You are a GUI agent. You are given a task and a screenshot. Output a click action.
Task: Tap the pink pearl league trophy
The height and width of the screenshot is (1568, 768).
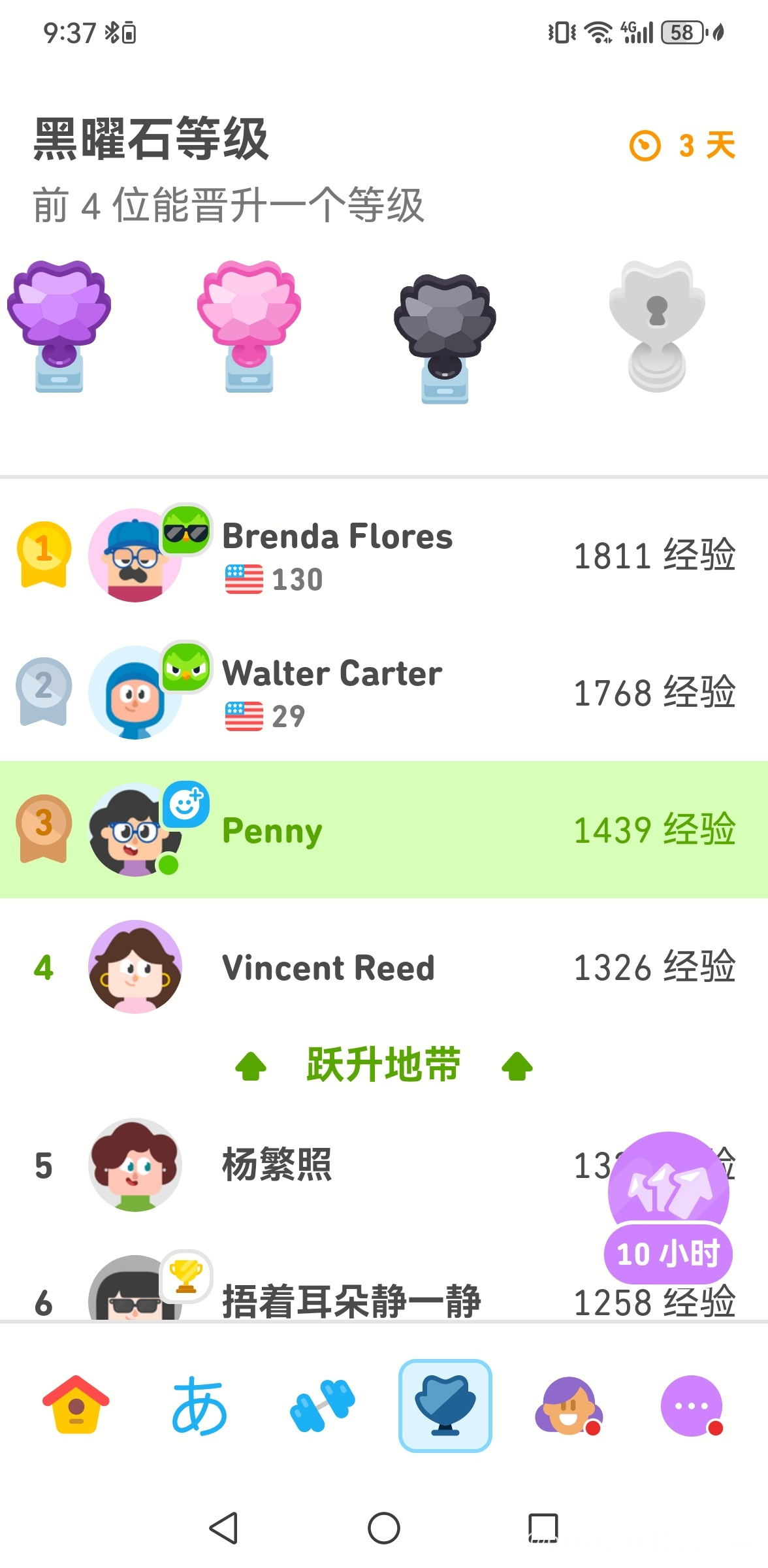pyautogui.click(x=249, y=325)
